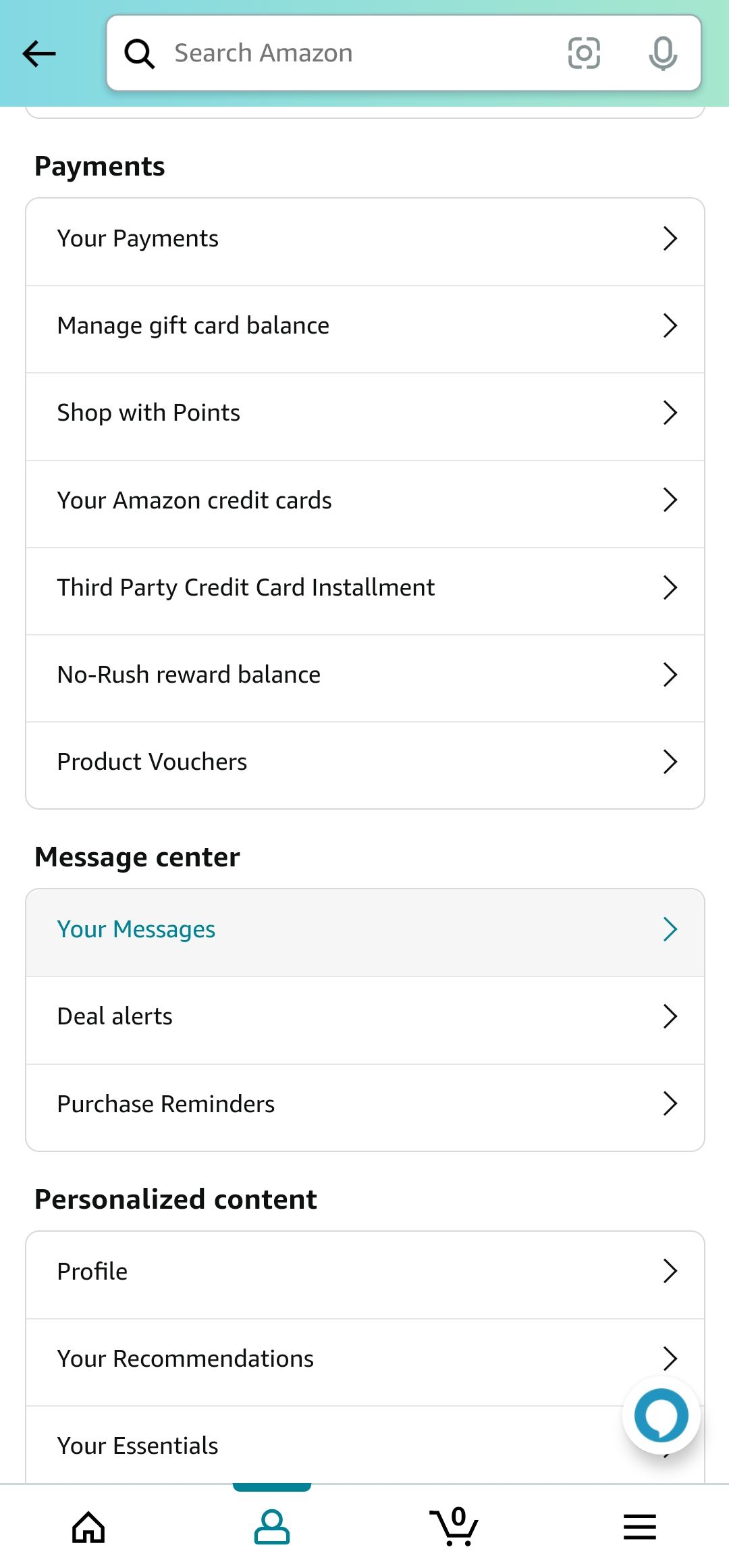Select Purchase Reminders
The width and height of the screenshot is (729, 1568).
coord(364,1103)
